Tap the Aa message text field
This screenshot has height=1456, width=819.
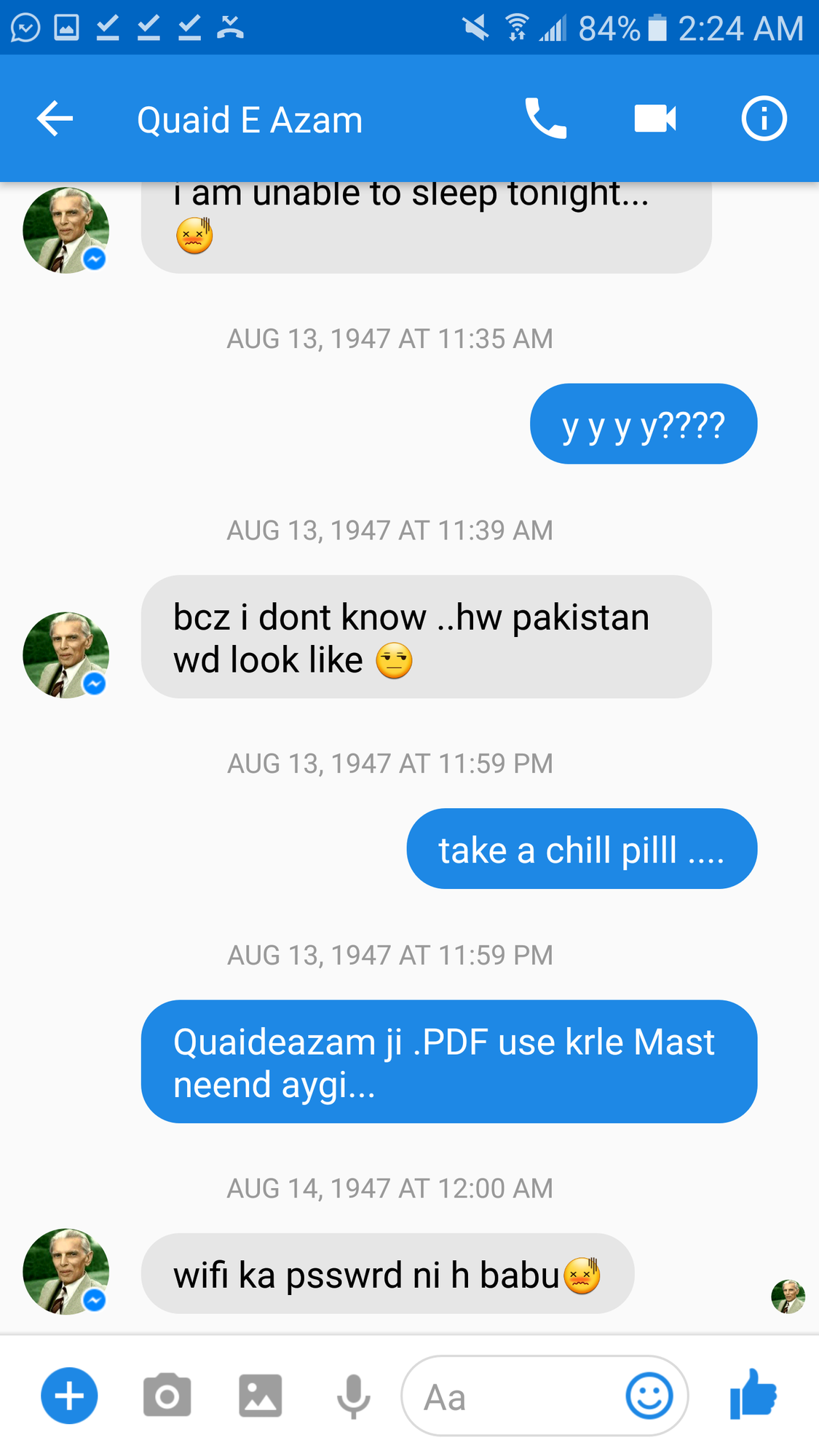coord(510,1396)
